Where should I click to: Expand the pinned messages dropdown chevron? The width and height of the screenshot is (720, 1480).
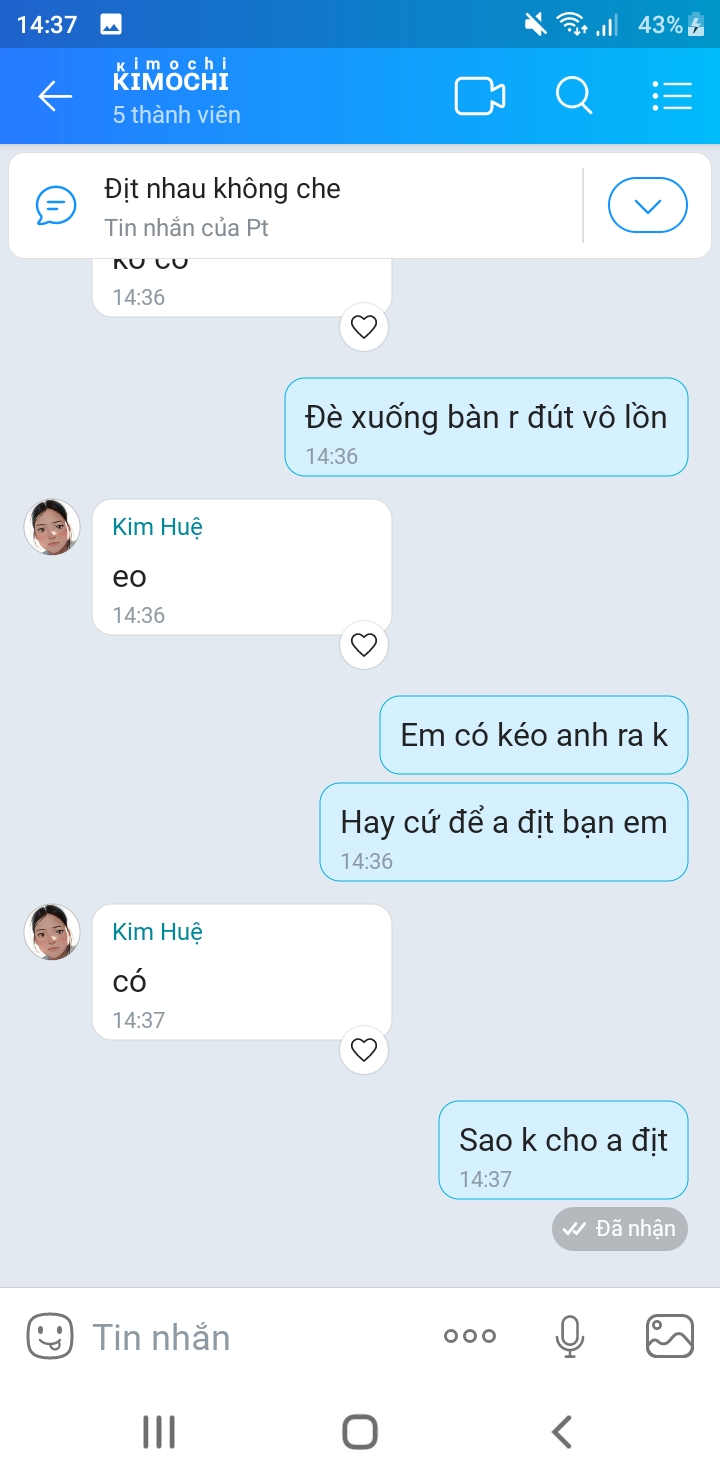point(647,206)
